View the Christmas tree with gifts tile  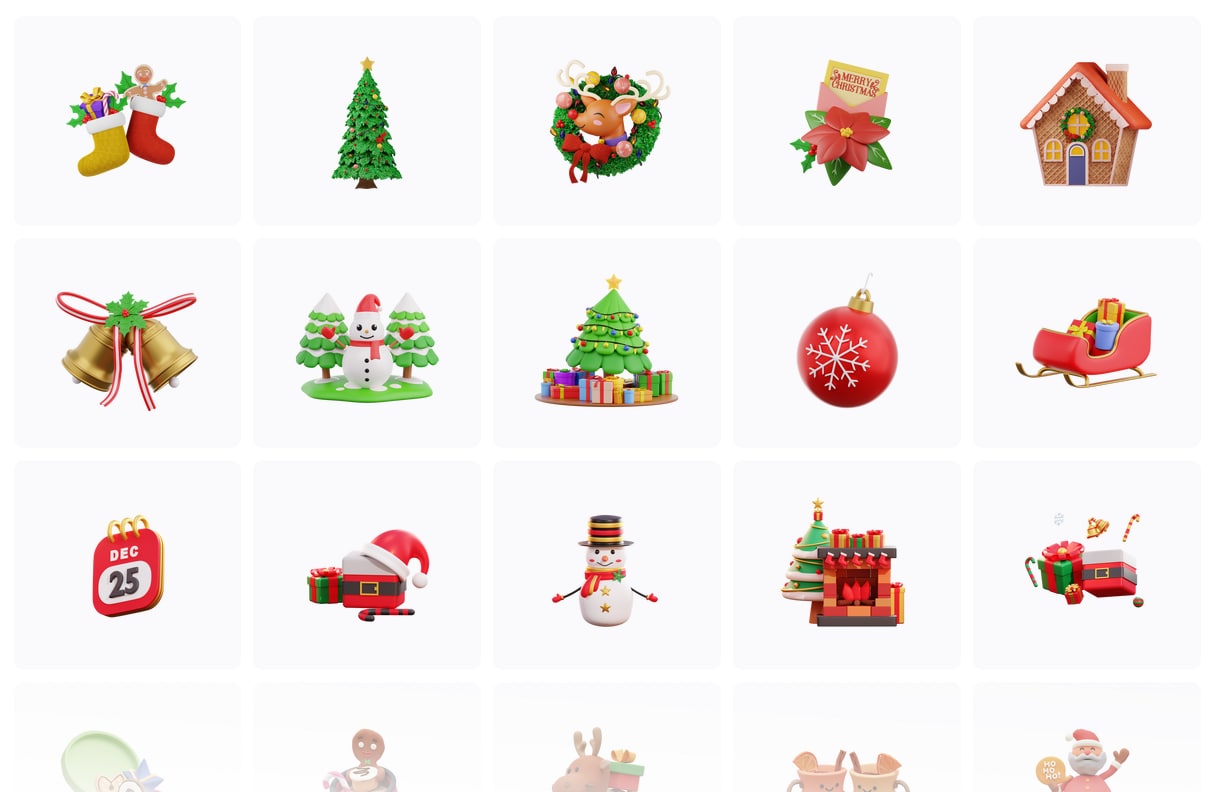[607, 343]
